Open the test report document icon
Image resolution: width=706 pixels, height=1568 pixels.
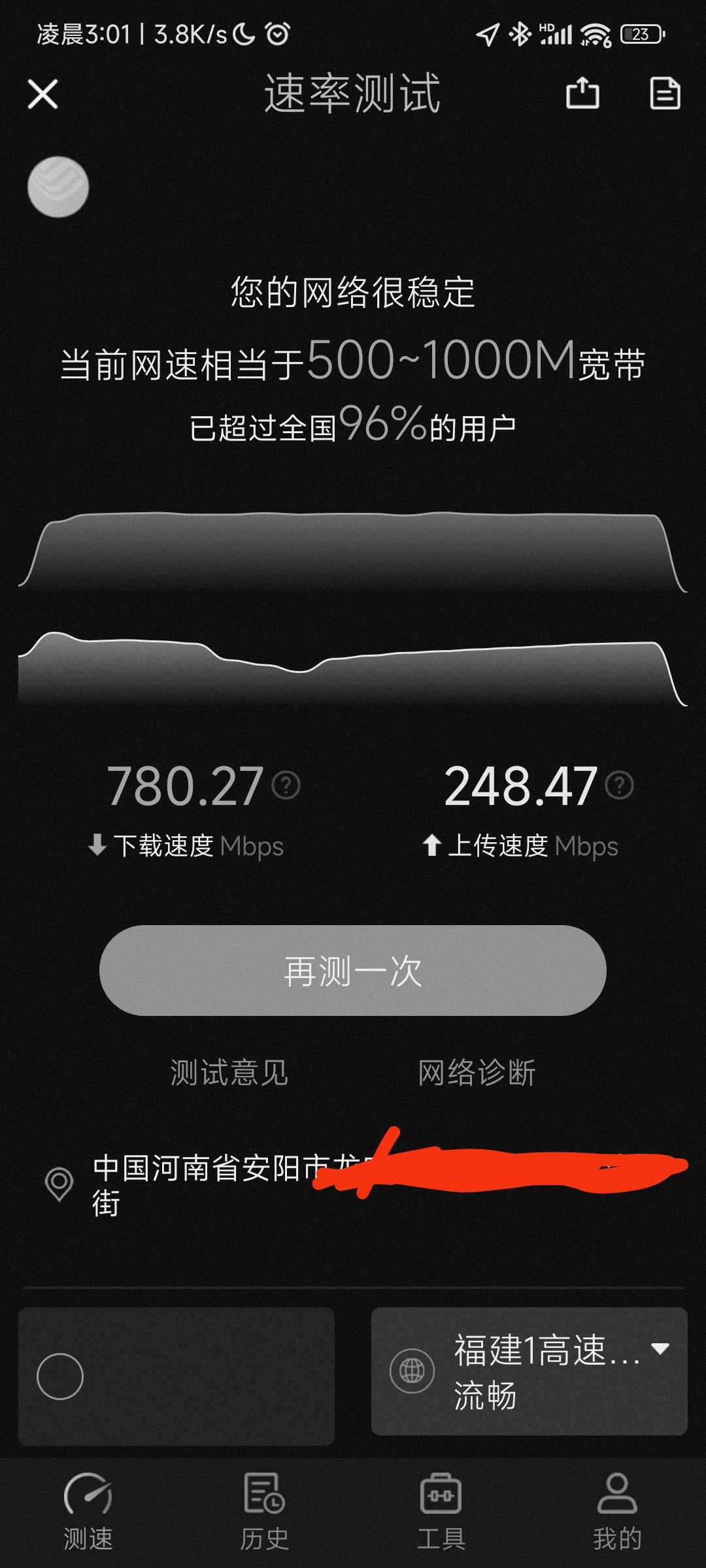(x=665, y=93)
